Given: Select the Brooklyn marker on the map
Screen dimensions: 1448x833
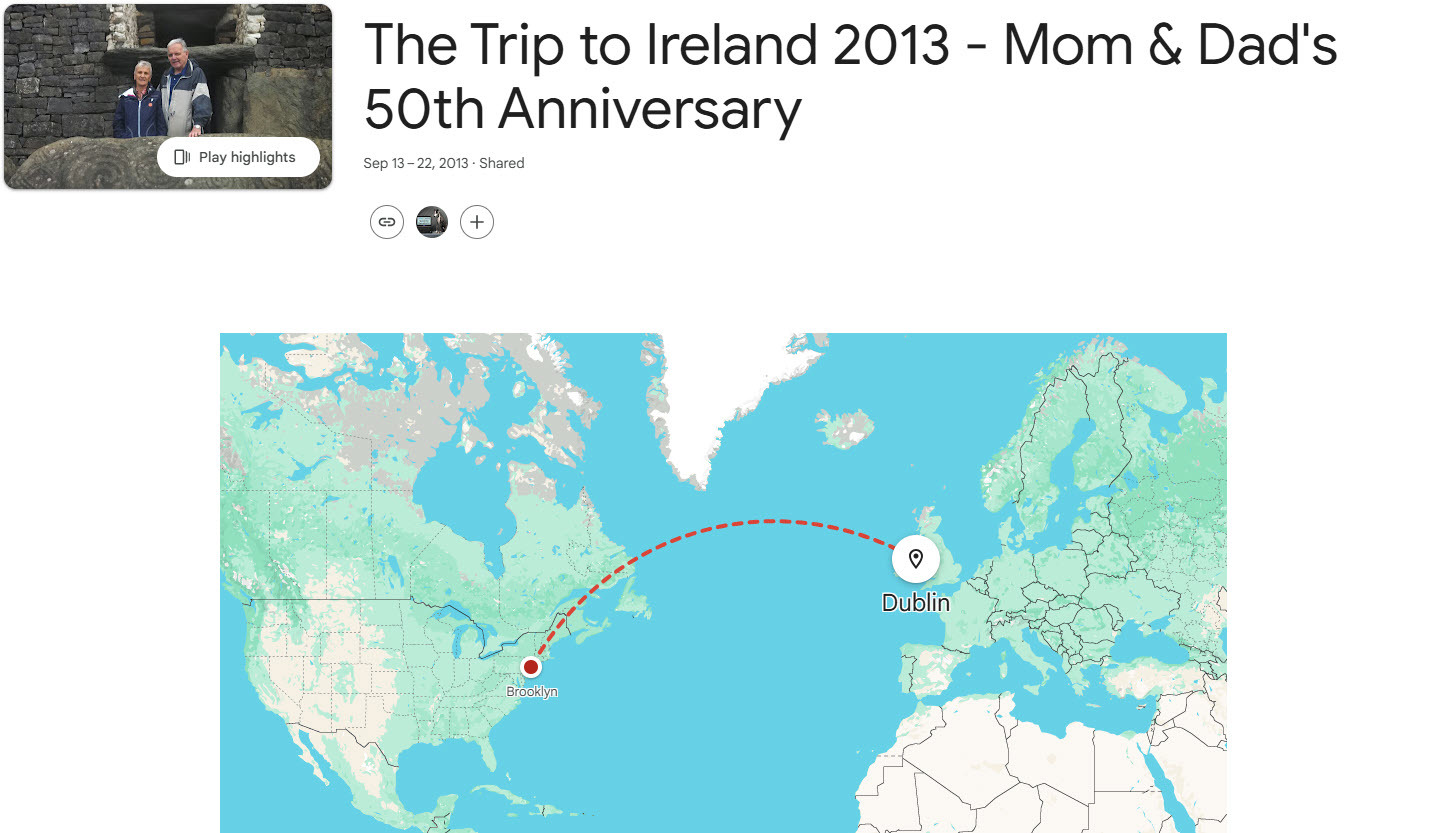Looking at the screenshot, I should click(531, 667).
